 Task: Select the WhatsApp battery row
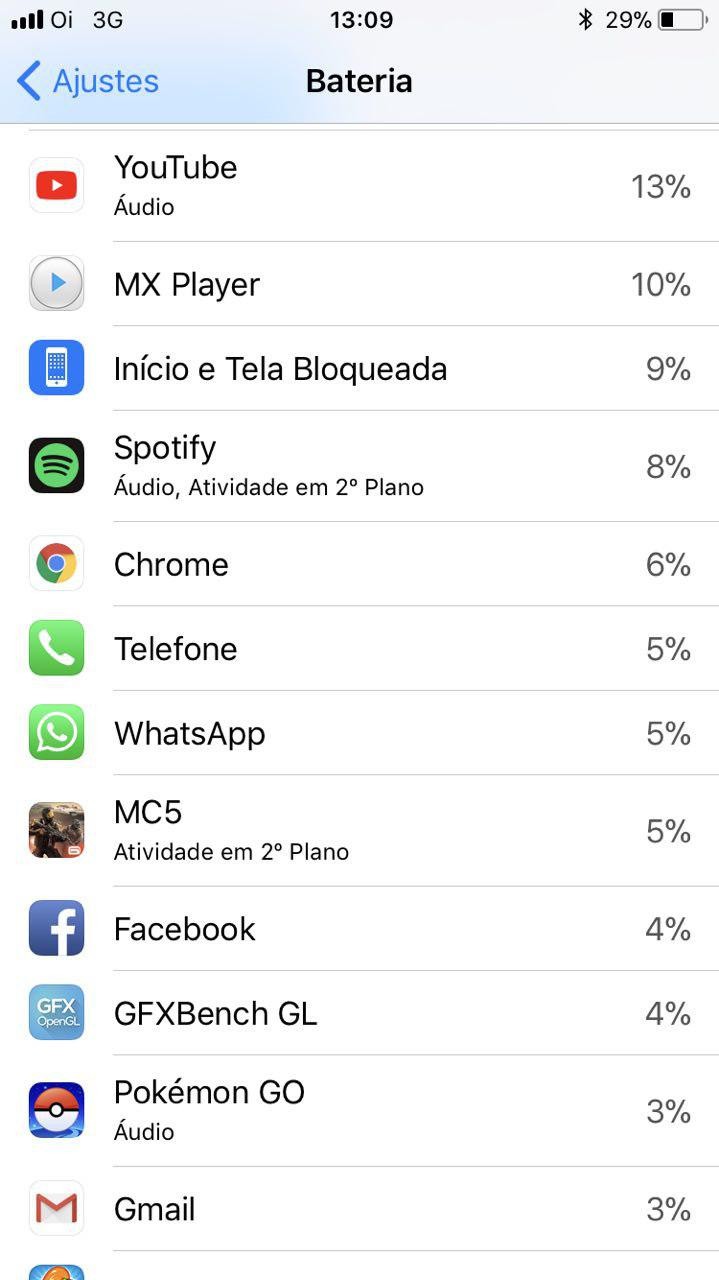(x=360, y=734)
